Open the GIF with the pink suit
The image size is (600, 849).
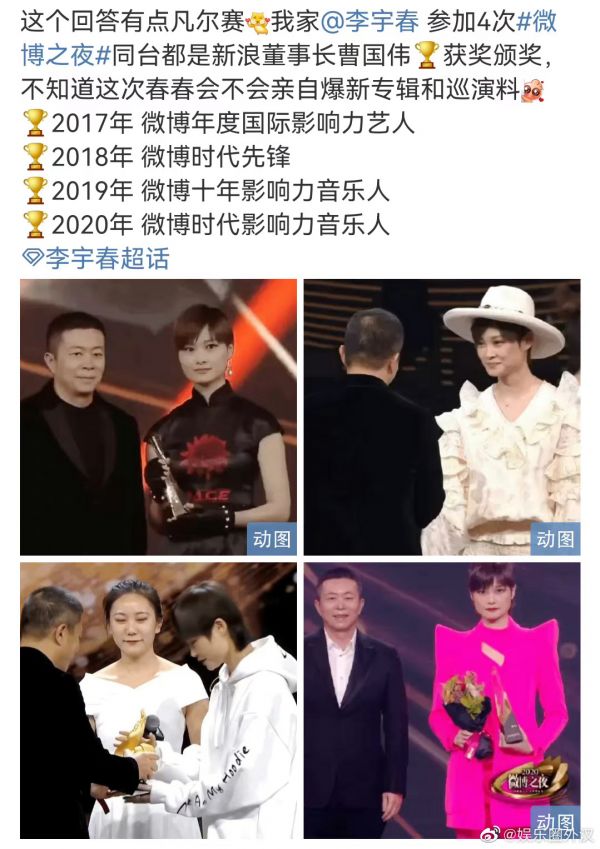[x=441, y=700]
